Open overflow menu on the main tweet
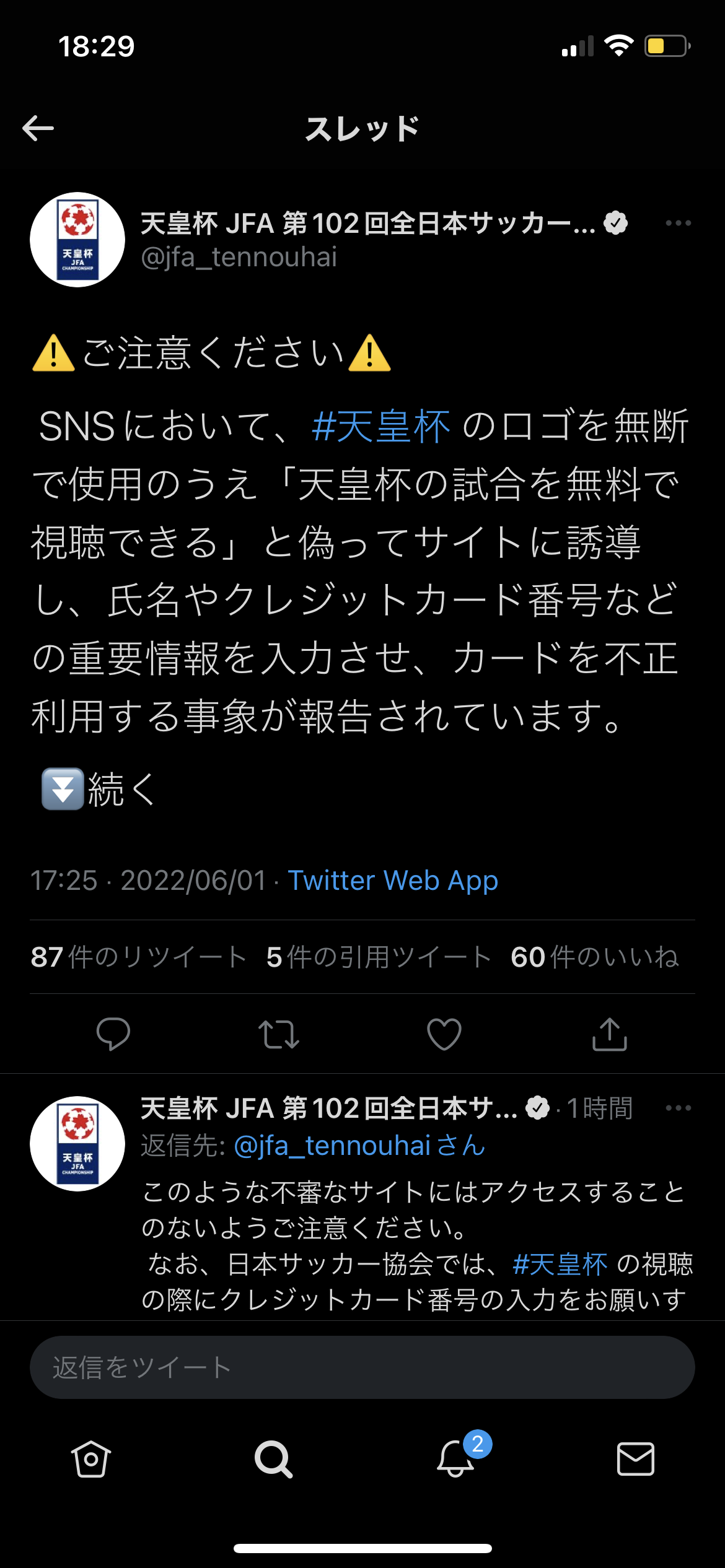 click(678, 223)
